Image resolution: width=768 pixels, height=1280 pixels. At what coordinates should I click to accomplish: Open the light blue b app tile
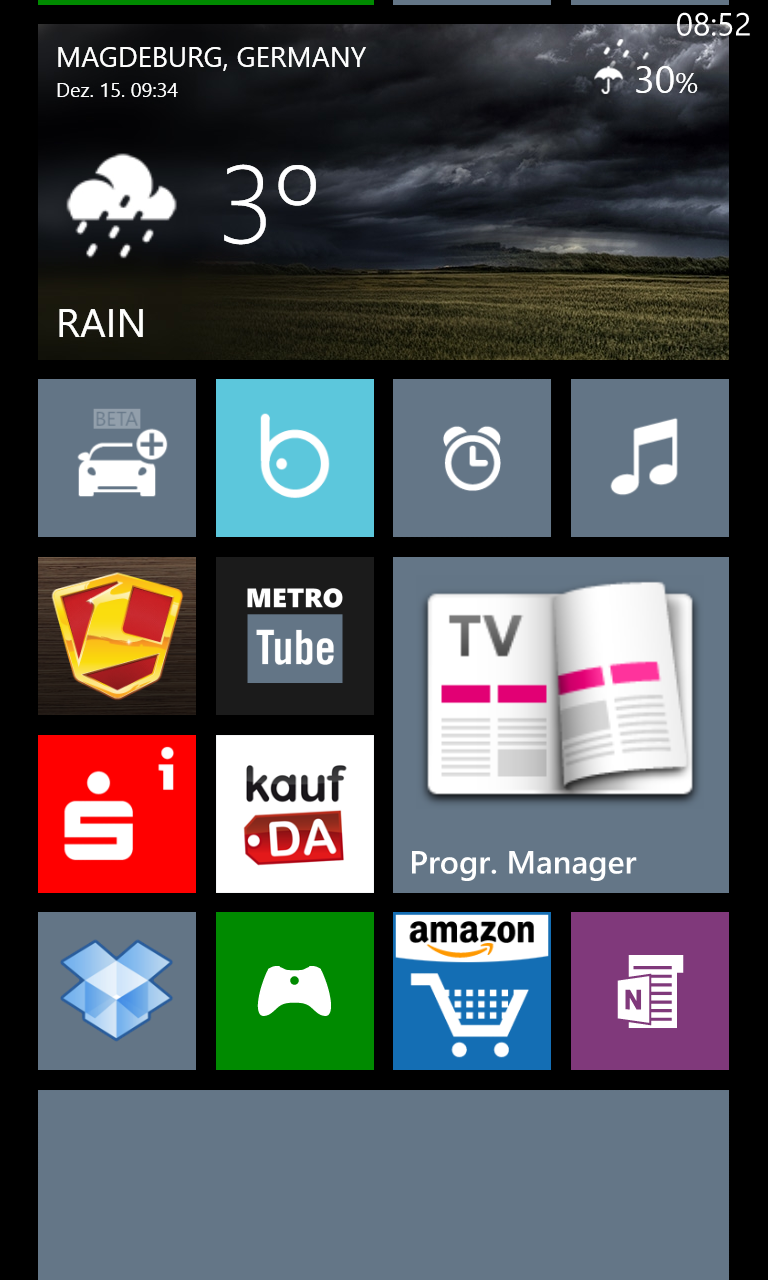click(295, 458)
